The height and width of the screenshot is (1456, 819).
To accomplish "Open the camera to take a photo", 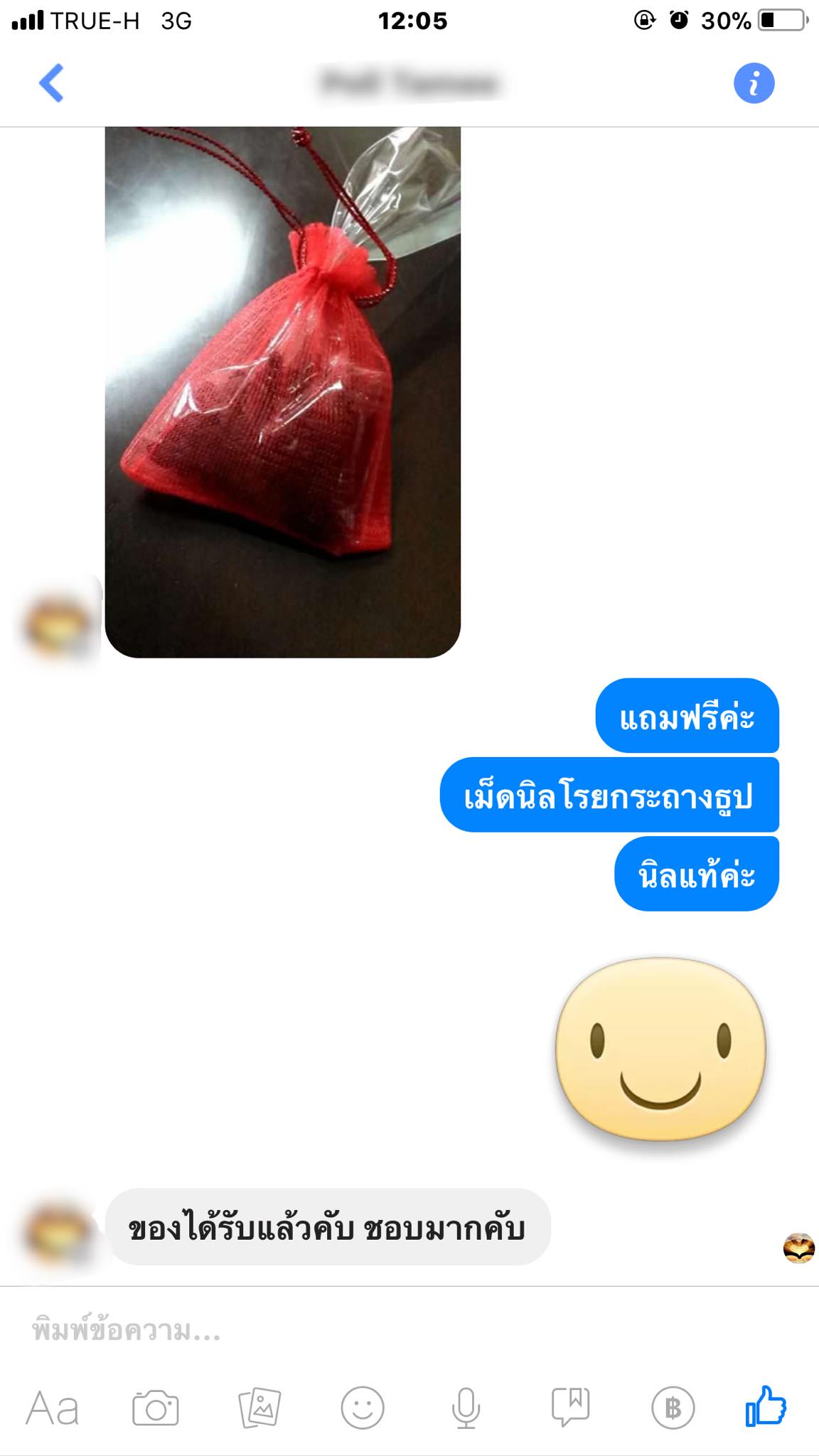I will pos(156,1408).
